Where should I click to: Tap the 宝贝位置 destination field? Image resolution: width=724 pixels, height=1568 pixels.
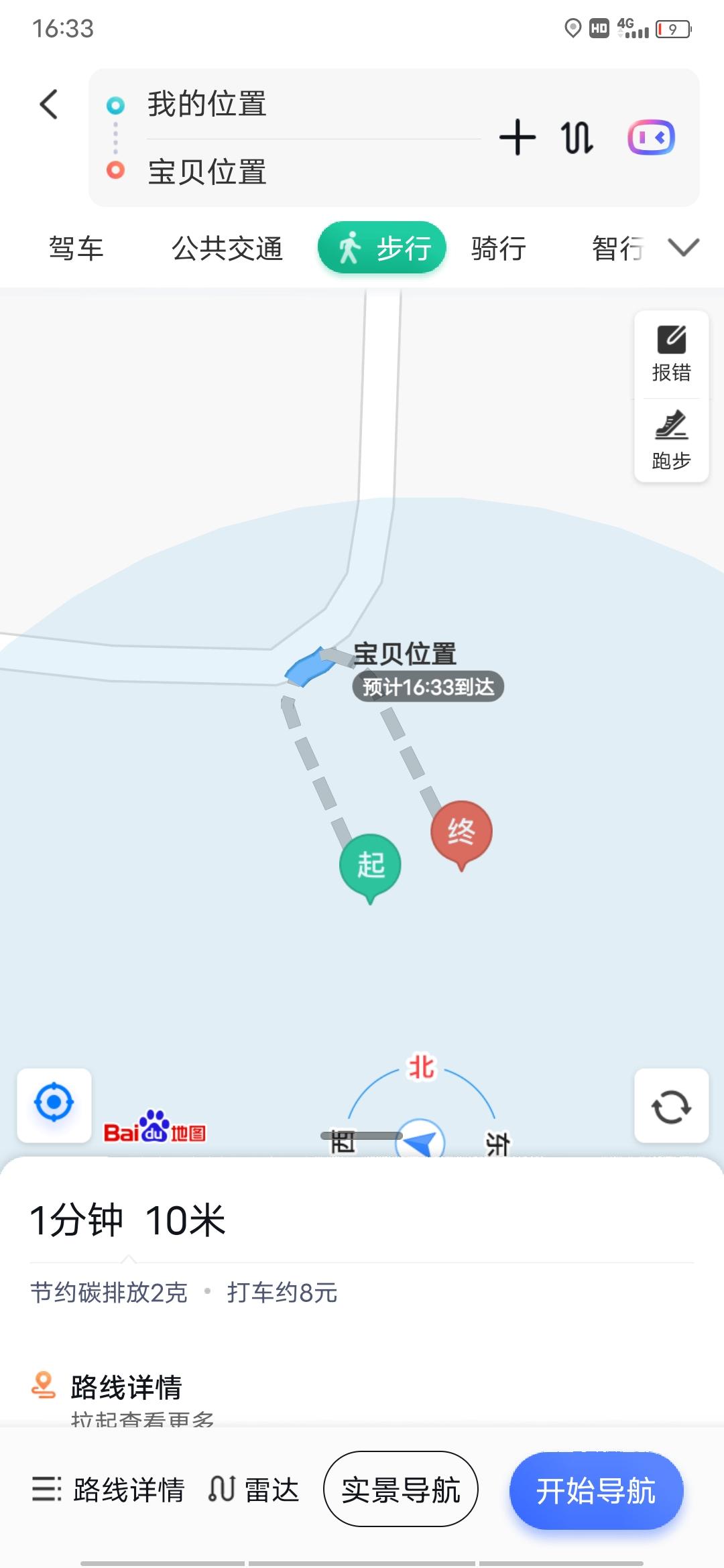204,172
